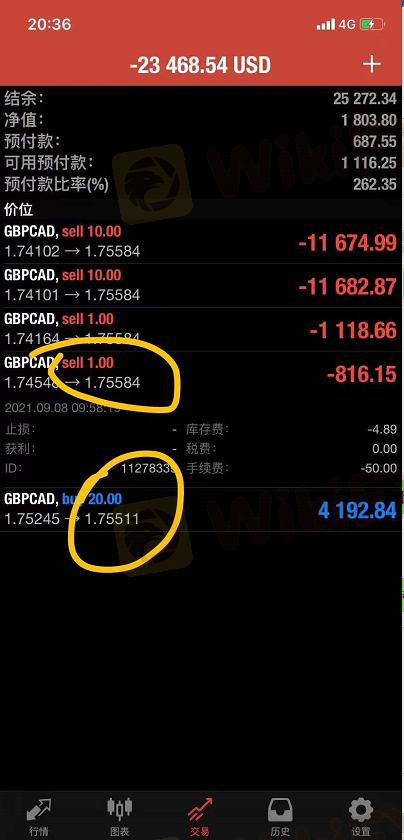This screenshot has height=840, width=404.
Task: Add a new order with plus icon
Action: click(x=371, y=64)
